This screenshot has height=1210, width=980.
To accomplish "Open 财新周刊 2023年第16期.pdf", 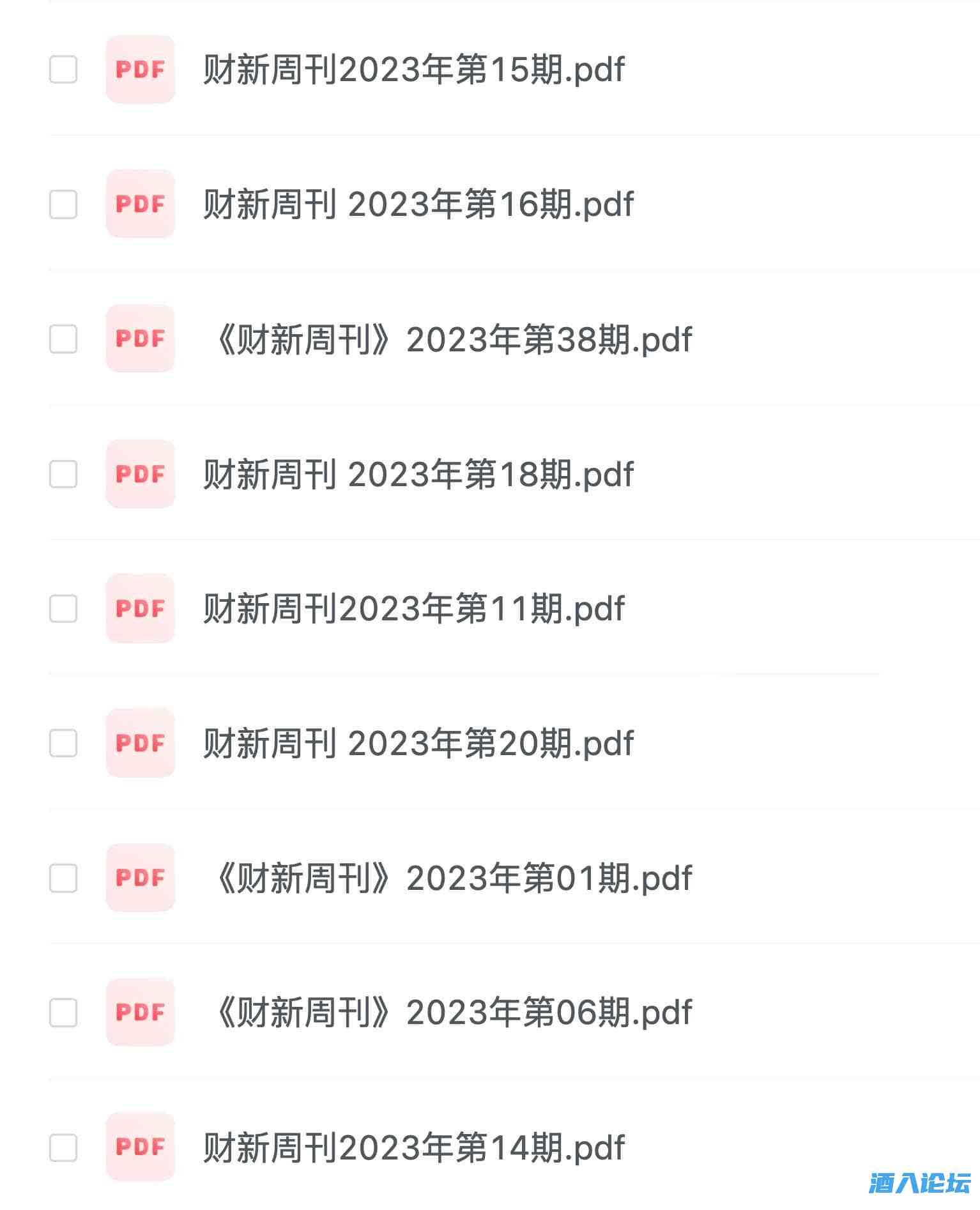I will point(418,204).
